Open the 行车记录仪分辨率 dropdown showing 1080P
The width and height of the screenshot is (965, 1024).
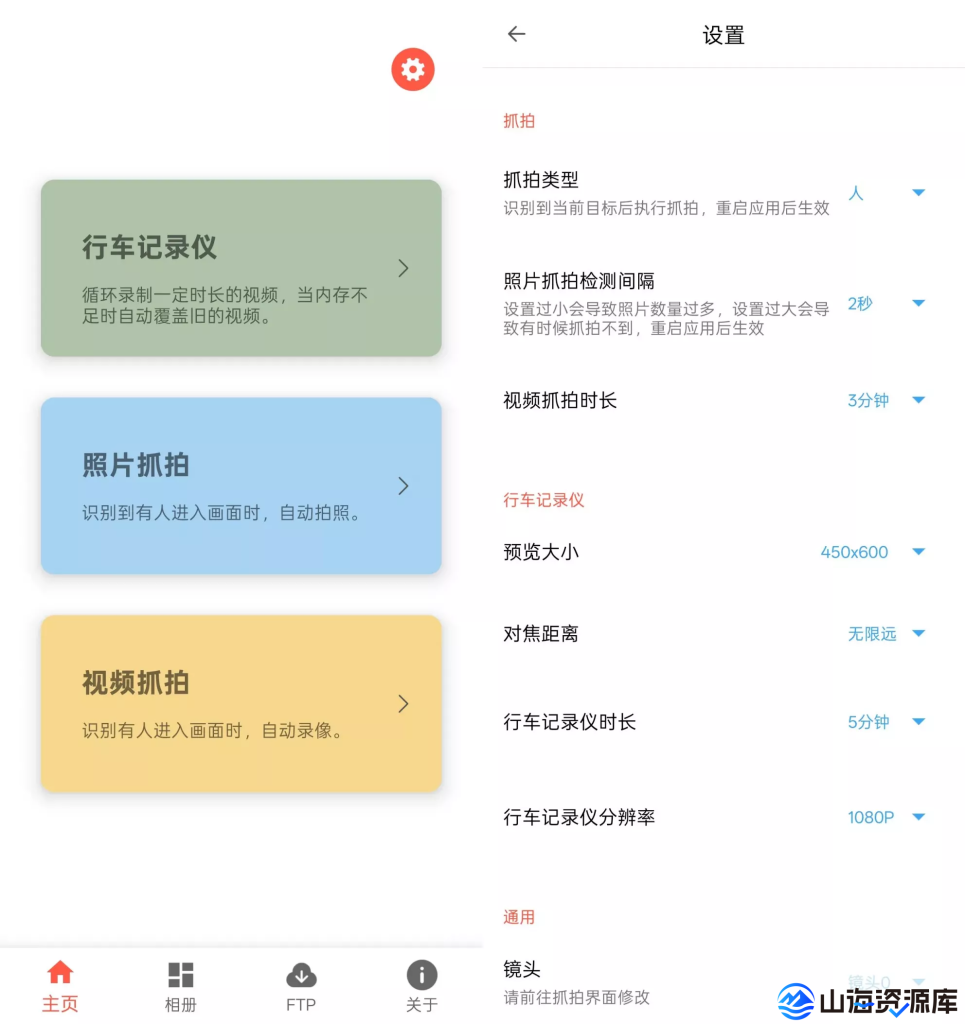pos(917,817)
